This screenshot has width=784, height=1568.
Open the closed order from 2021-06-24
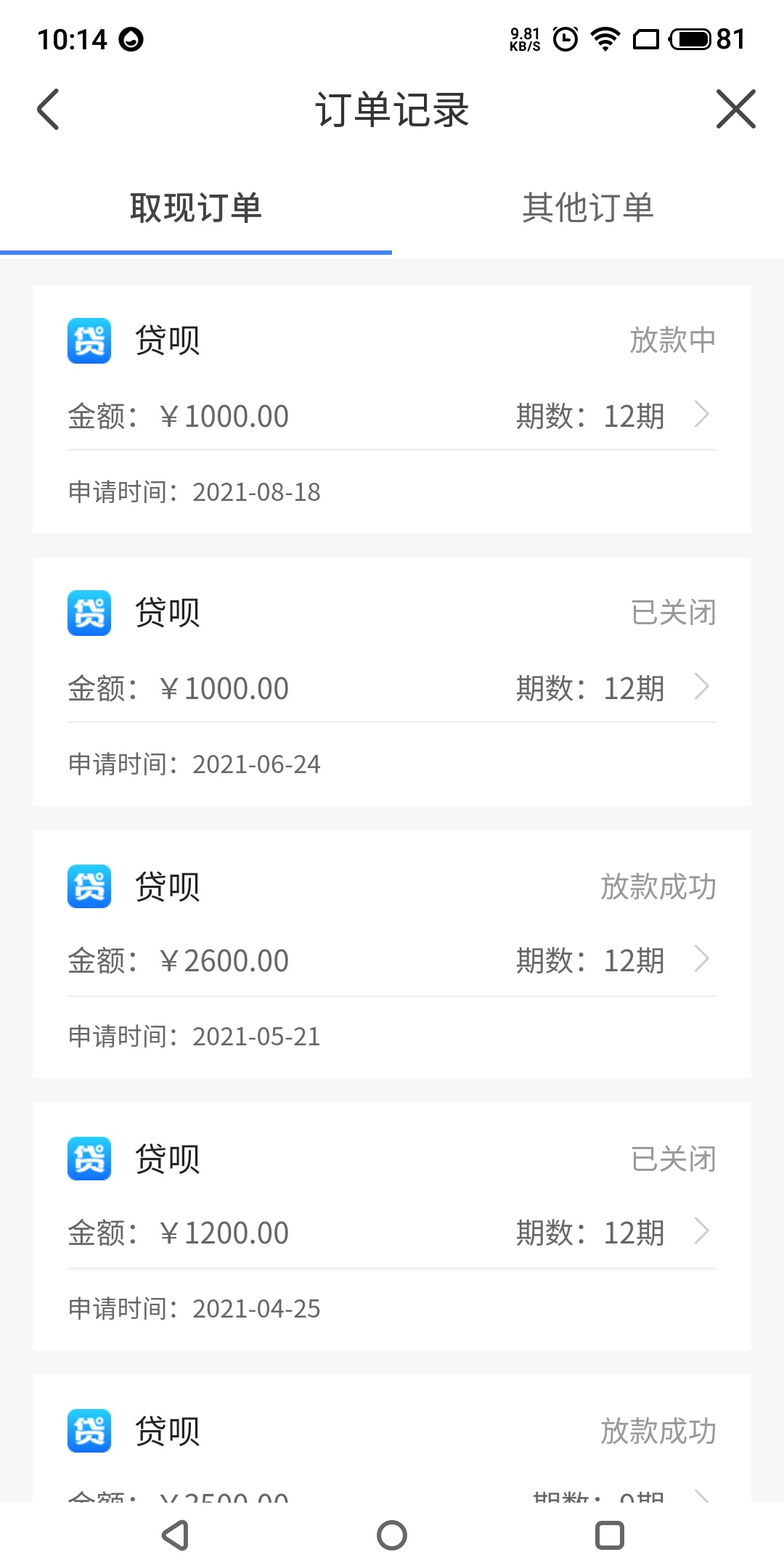pyautogui.click(x=392, y=682)
